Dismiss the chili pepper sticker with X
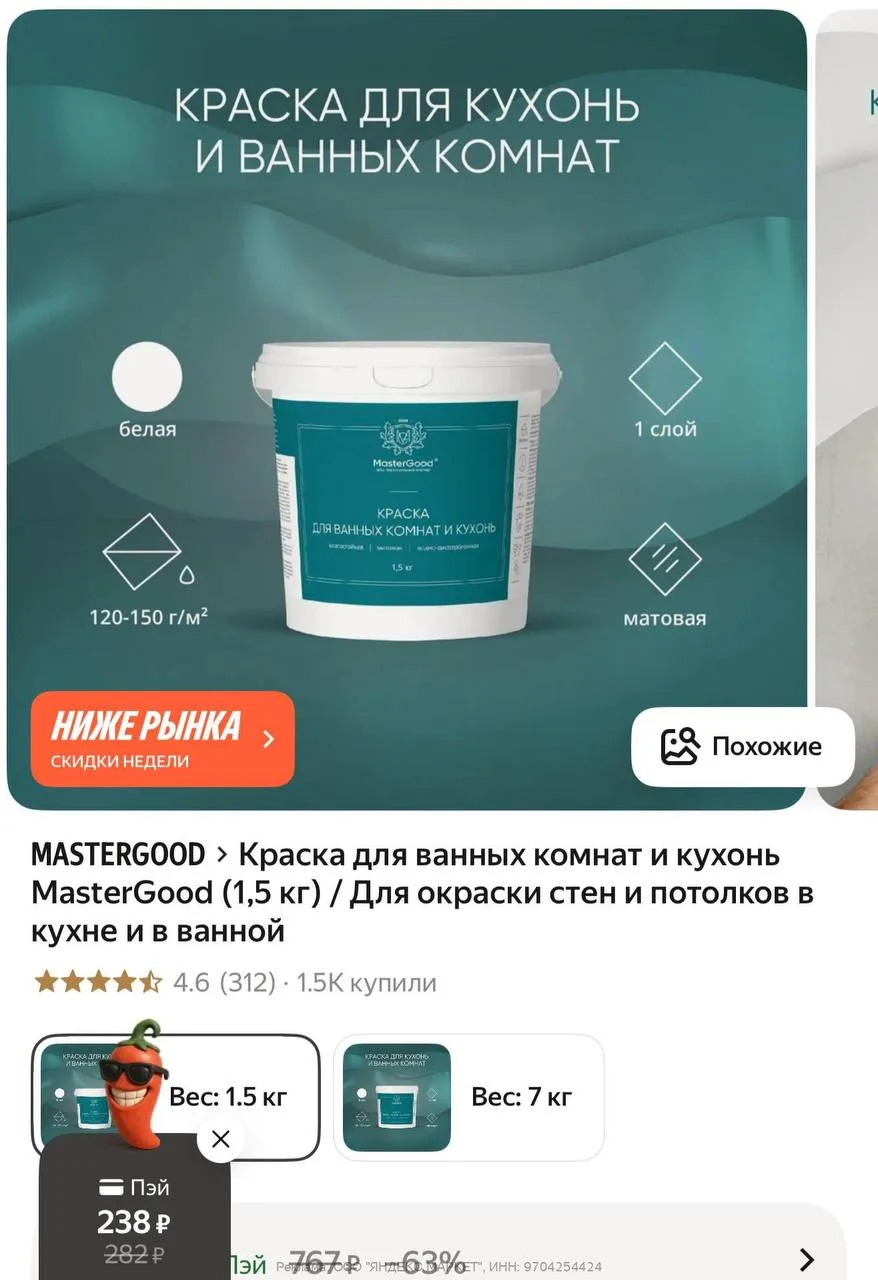878x1280 pixels. (x=221, y=1139)
